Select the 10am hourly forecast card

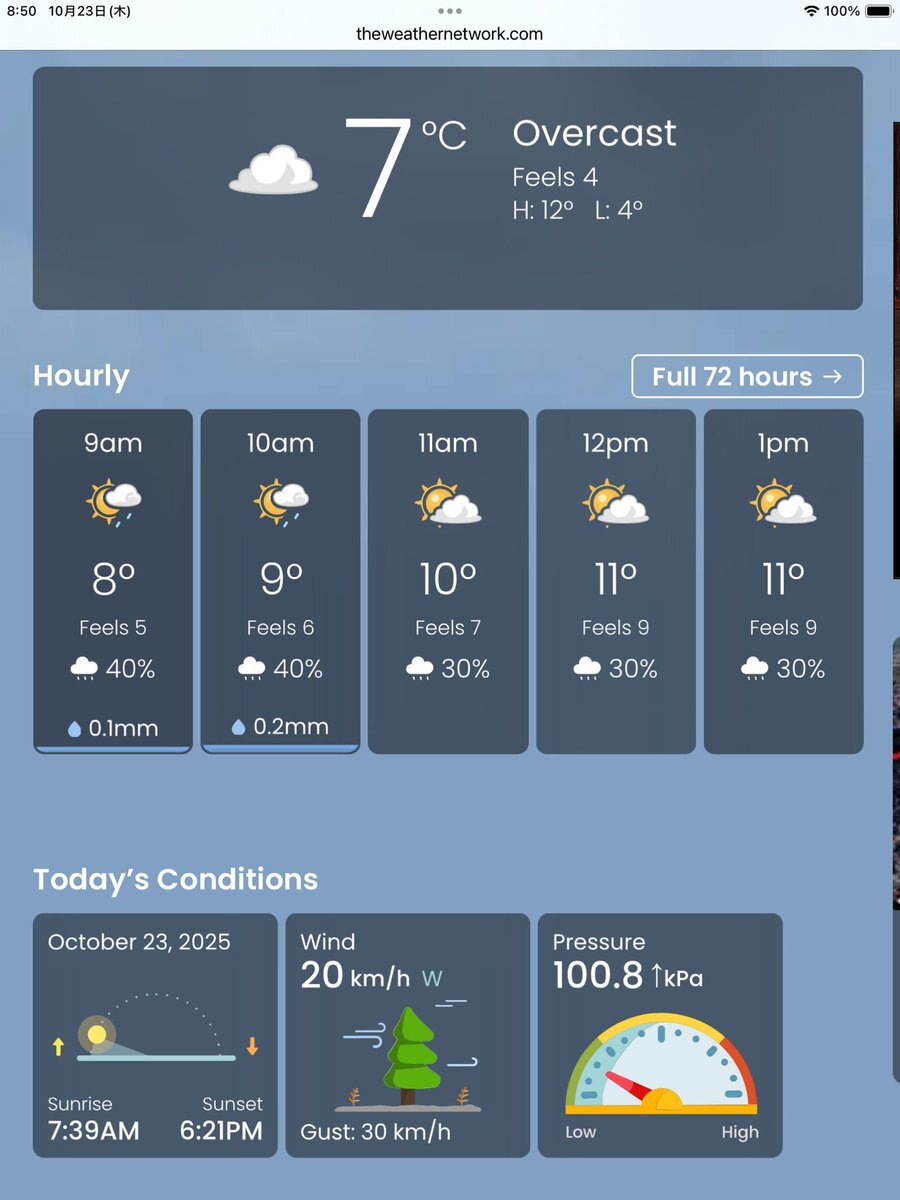[x=280, y=580]
